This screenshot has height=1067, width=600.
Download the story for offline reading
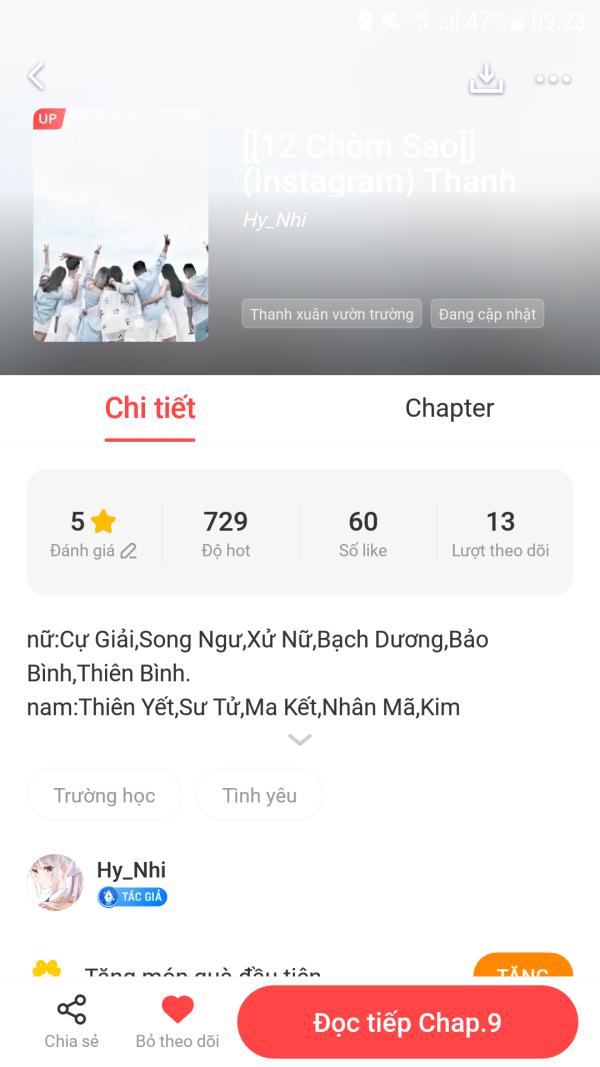click(x=486, y=78)
